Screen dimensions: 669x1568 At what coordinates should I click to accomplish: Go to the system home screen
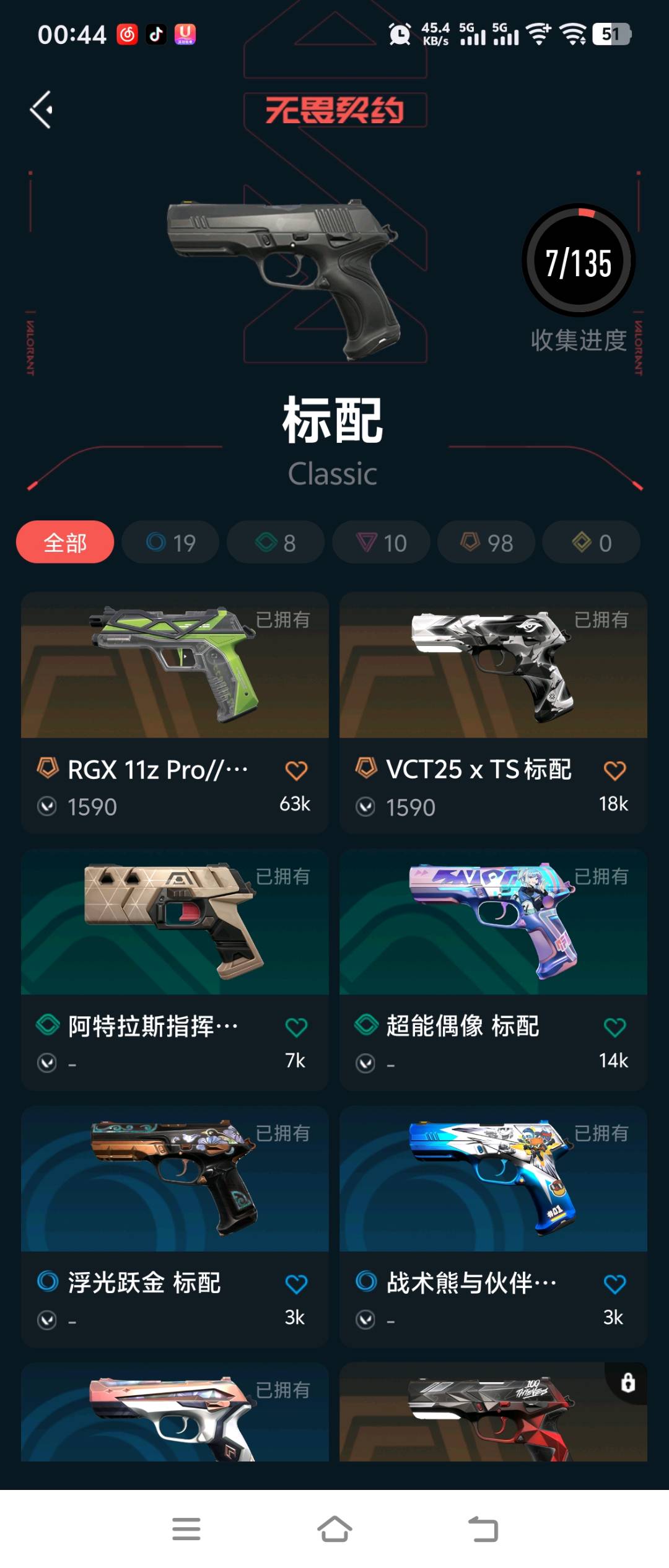click(x=334, y=1529)
